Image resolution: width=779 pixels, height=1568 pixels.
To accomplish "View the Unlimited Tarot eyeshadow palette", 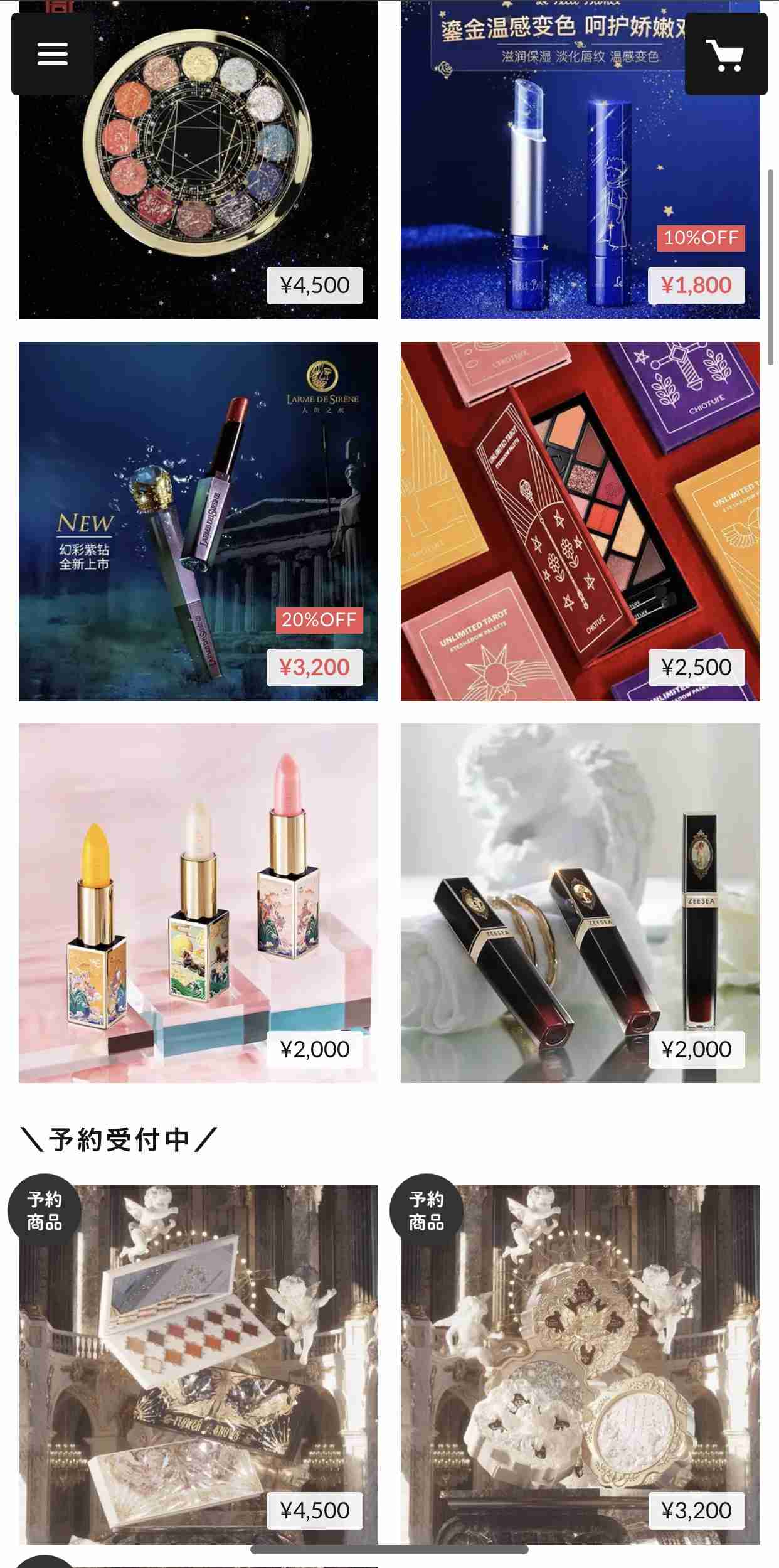I will (580, 521).
